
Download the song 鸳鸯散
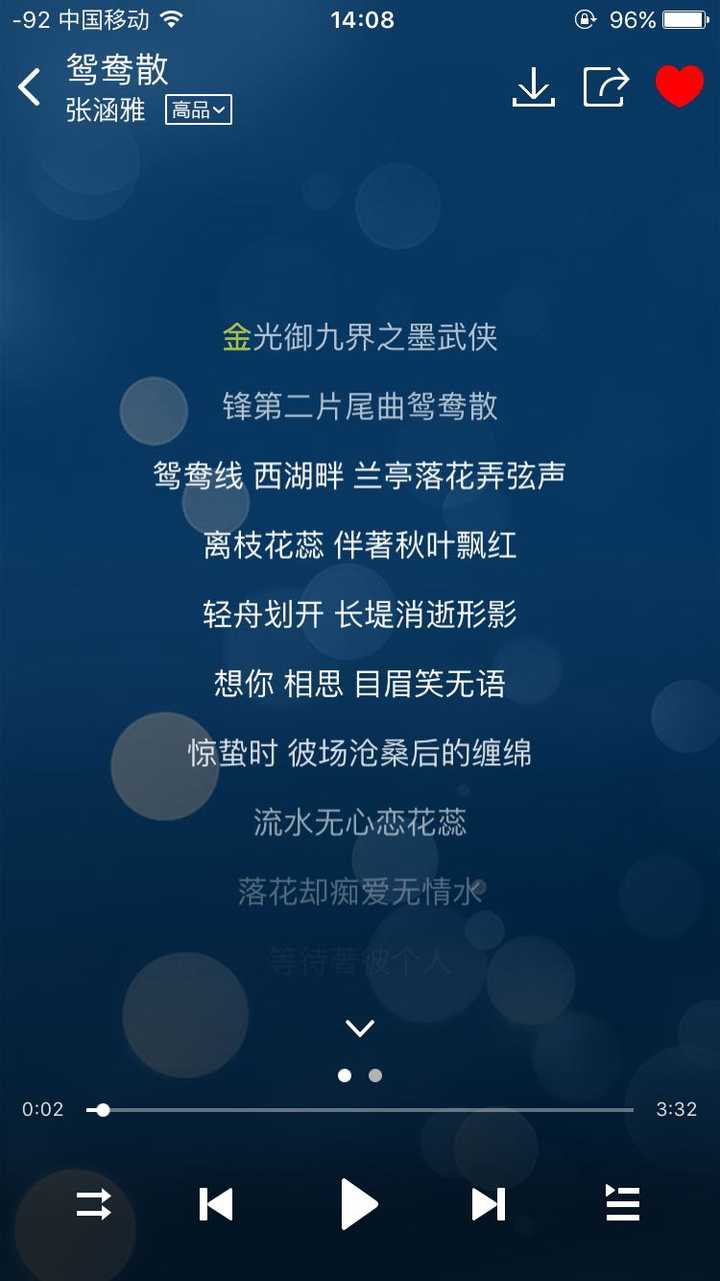point(533,87)
